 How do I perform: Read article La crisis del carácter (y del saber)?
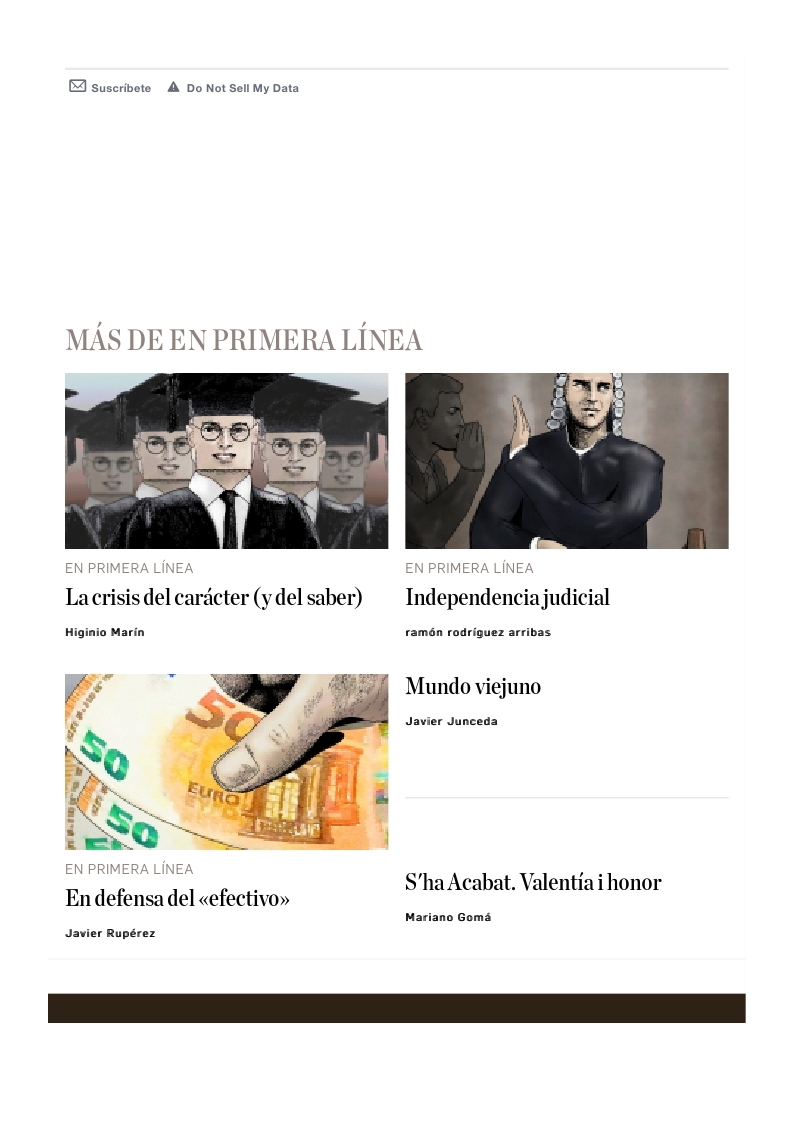pos(213,598)
